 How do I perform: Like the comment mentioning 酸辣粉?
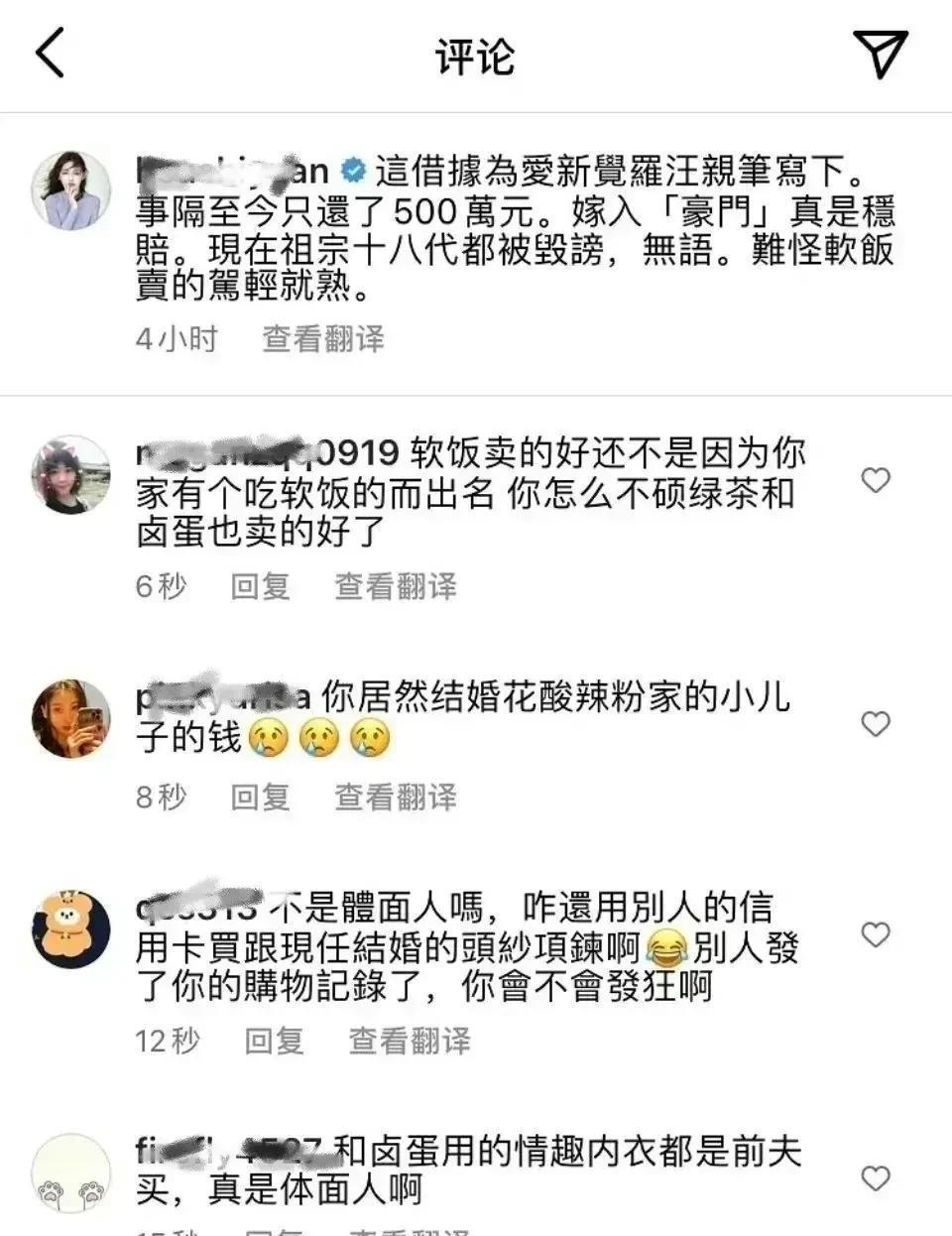pos(877,724)
